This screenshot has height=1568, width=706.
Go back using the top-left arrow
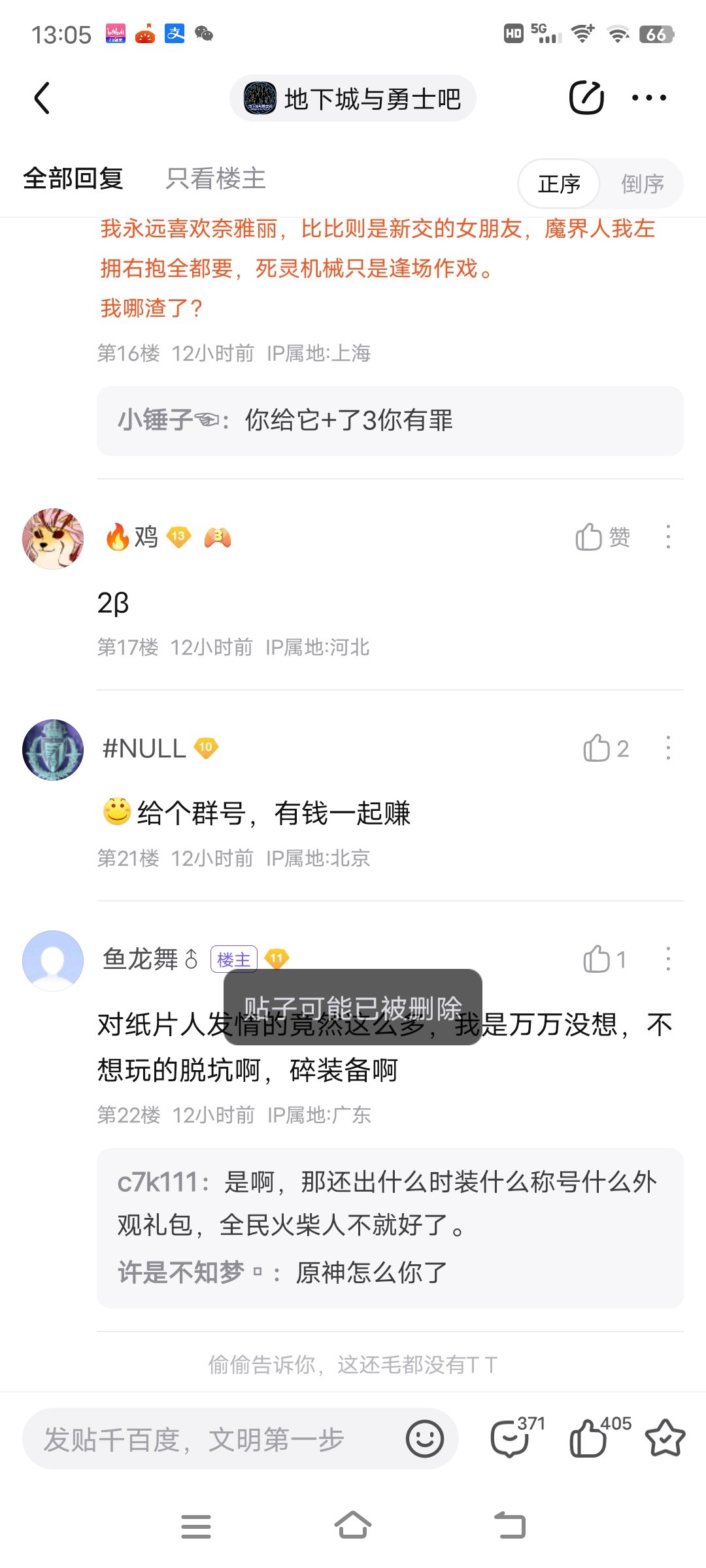[x=42, y=98]
